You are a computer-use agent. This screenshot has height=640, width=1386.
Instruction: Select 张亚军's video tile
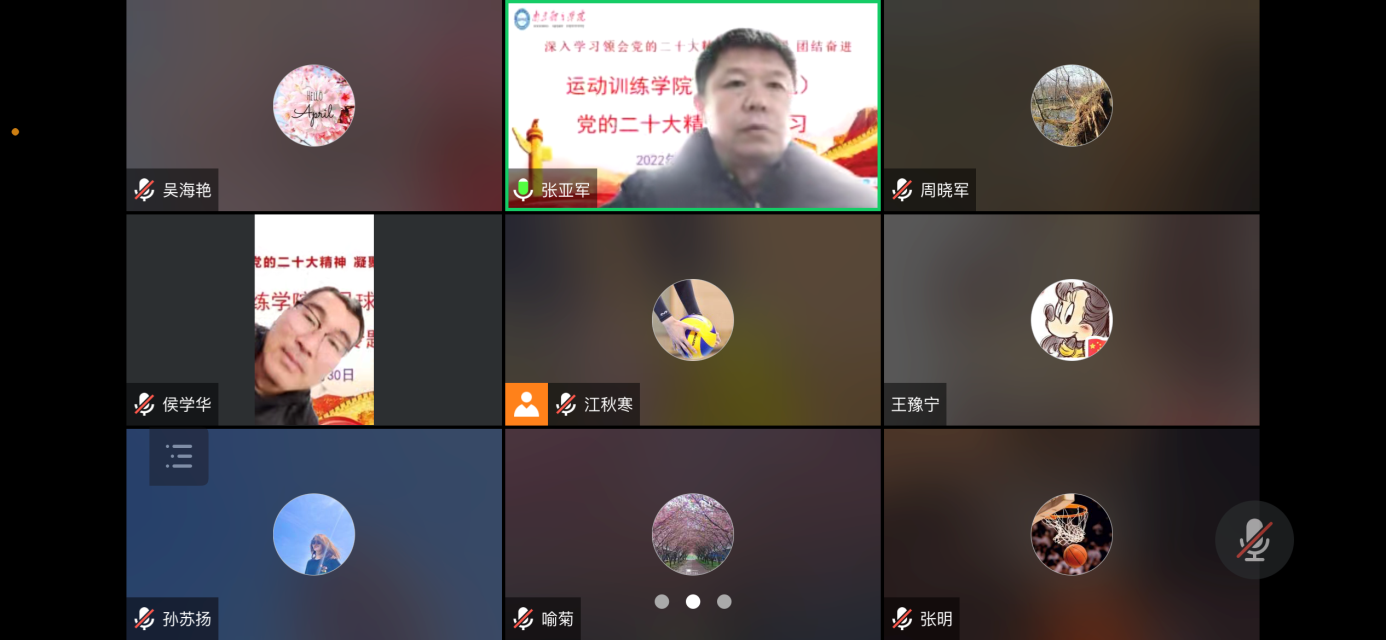(692, 105)
